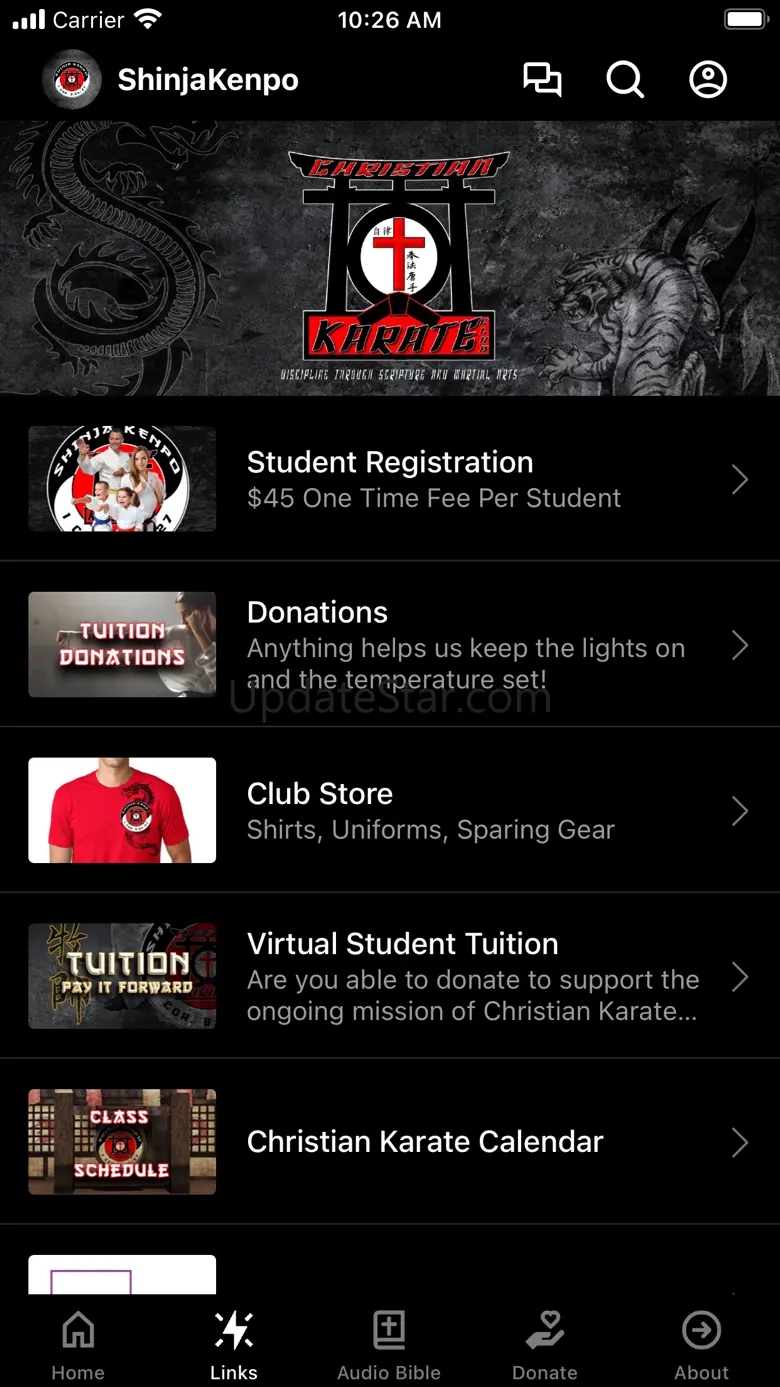This screenshot has height=1387, width=780.
Task: Open the Donations link
Action: (390, 644)
